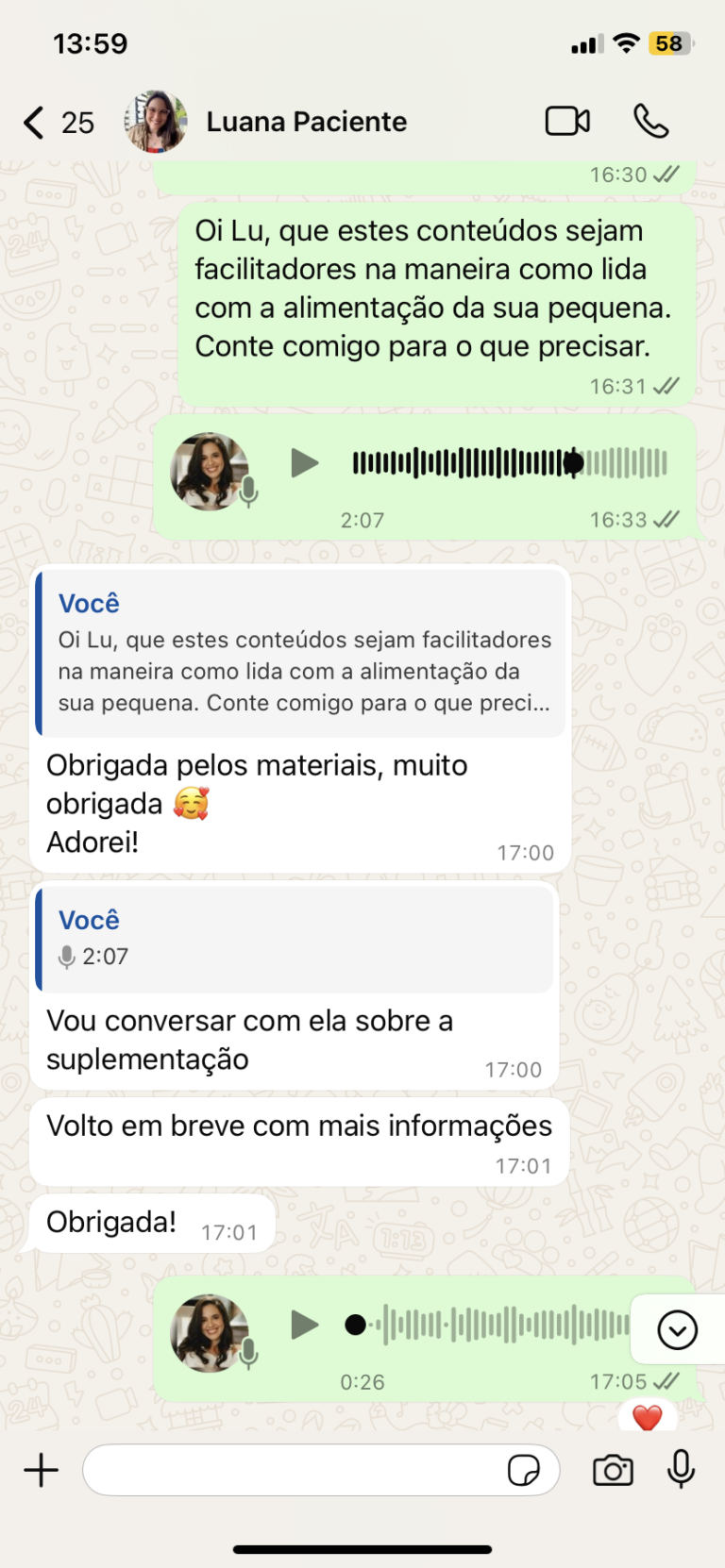Tap the quoted reply above 'Obrigada pelos materiais'
725x1568 pixels.
(x=302, y=653)
